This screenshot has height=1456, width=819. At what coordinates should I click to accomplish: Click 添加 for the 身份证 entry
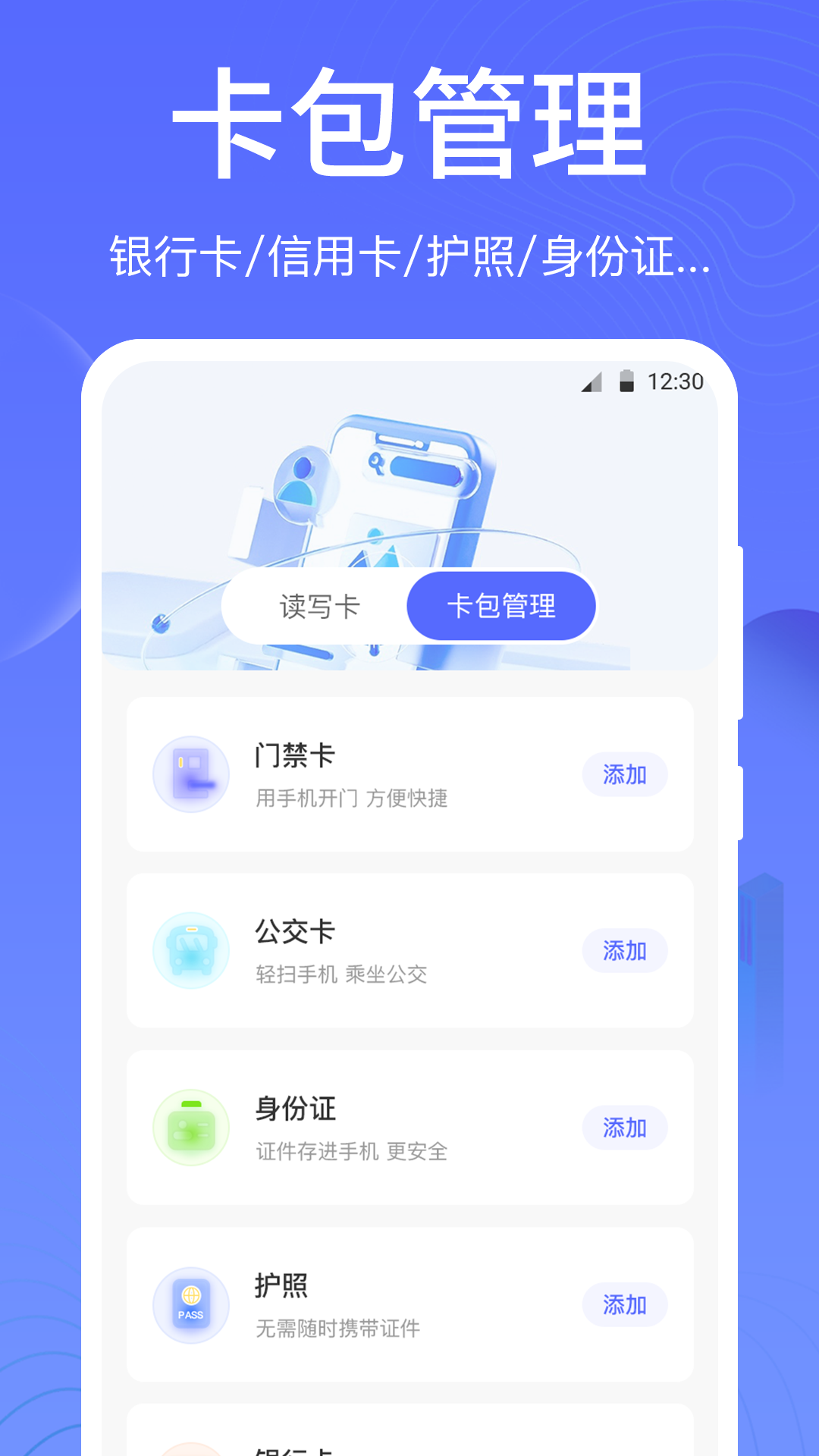coord(624,1128)
